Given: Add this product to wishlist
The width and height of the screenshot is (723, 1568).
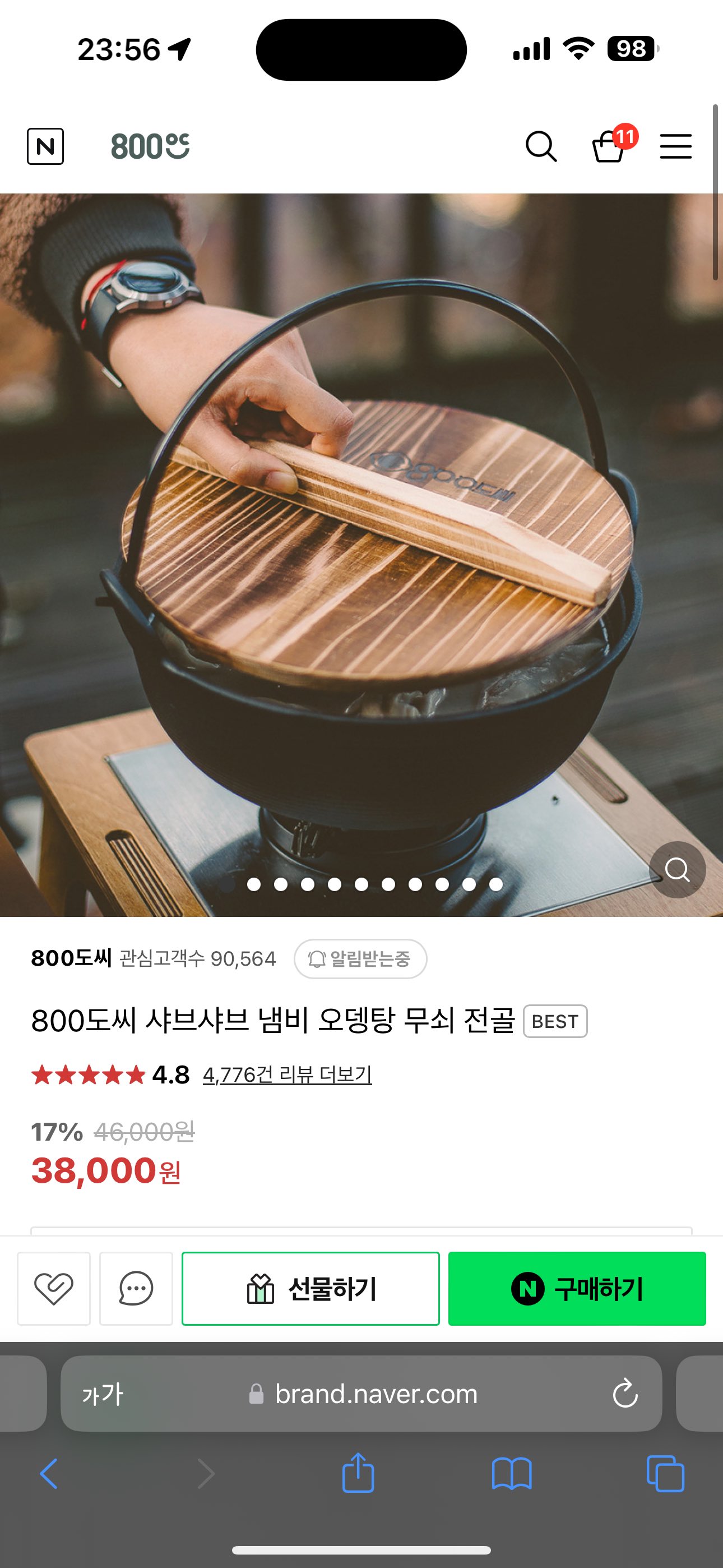Looking at the screenshot, I should point(54,1289).
